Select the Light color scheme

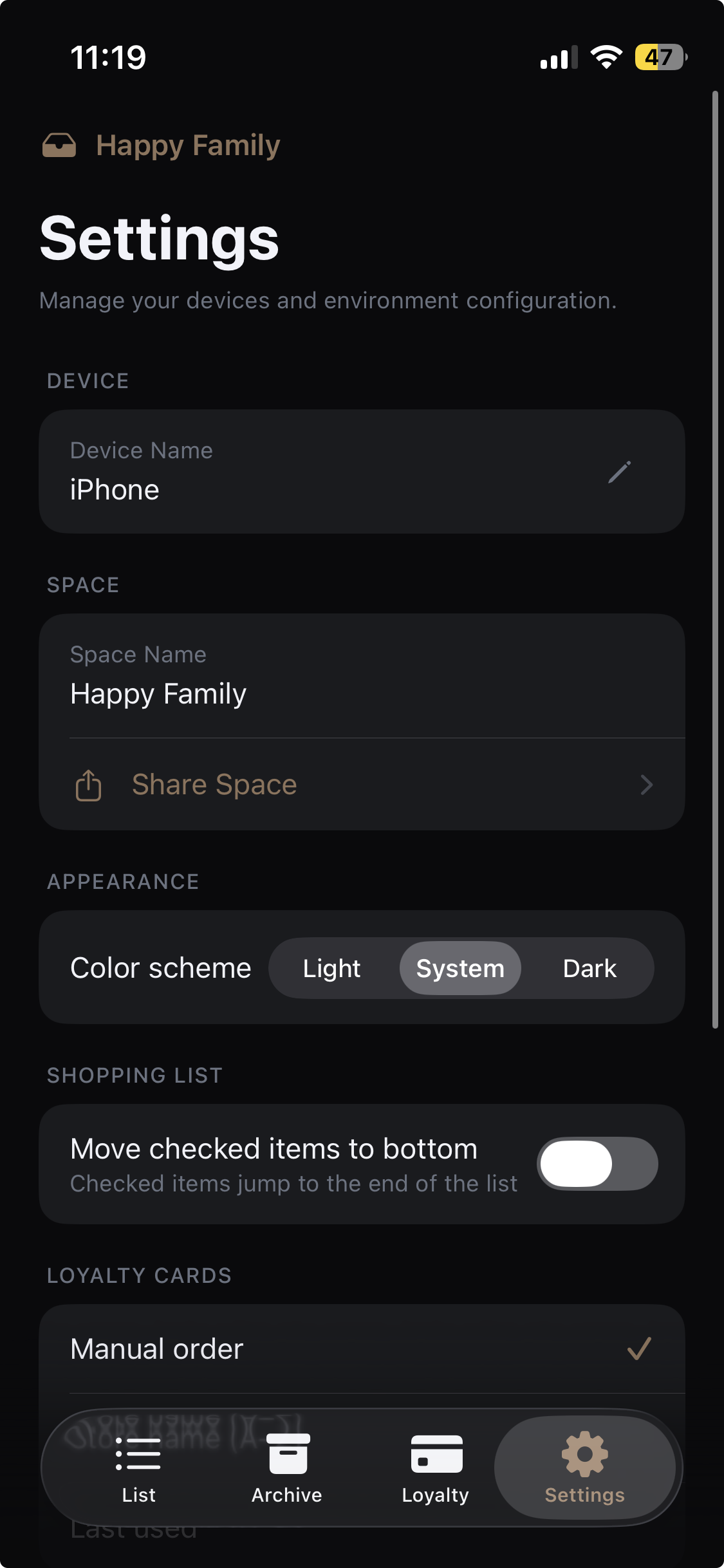[x=331, y=968]
